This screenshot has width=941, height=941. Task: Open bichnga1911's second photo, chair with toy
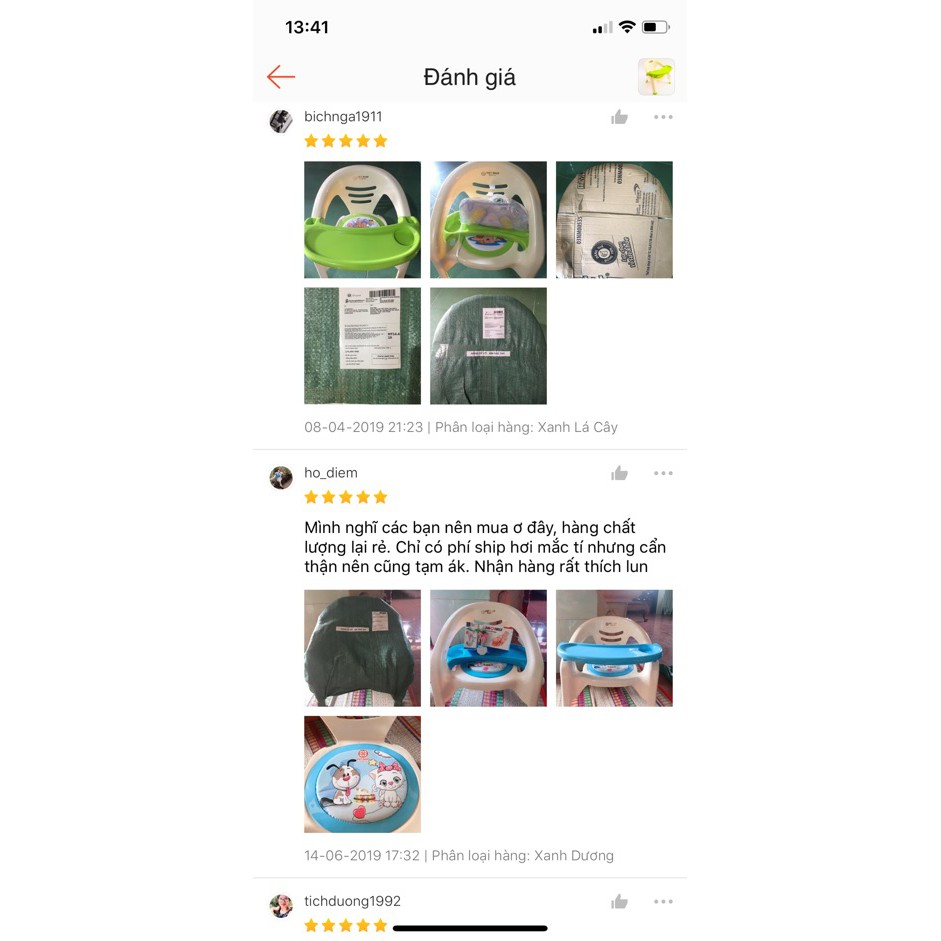(x=488, y=220)
